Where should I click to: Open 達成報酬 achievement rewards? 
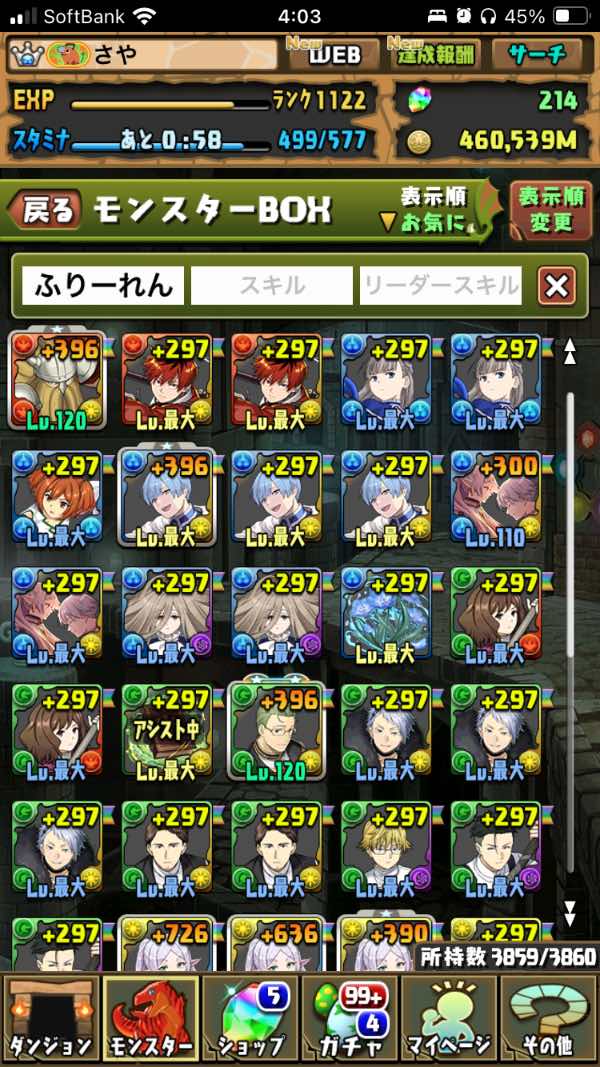pos(436,53)
